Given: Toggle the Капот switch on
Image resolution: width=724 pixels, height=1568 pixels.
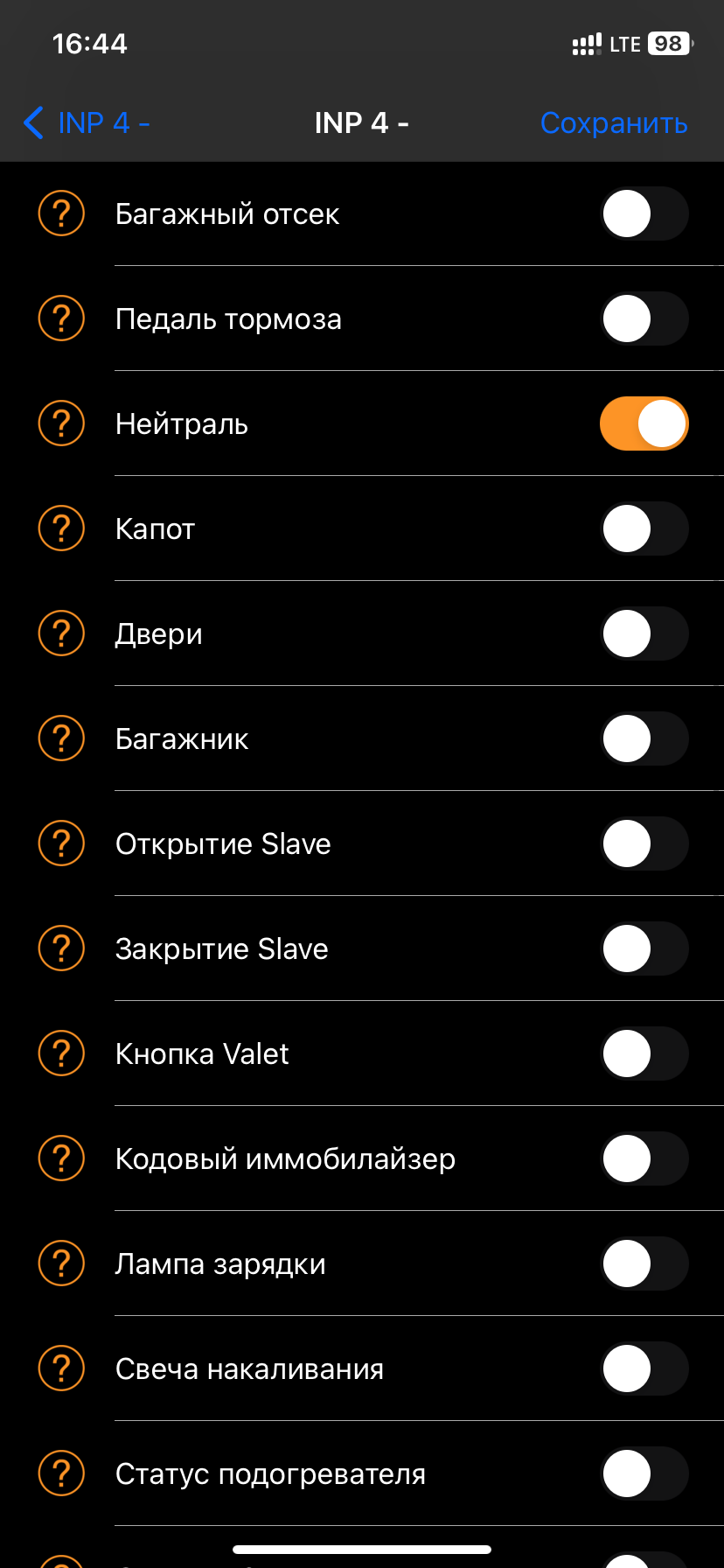Looking at the screenshot, I should pos(644,528).
